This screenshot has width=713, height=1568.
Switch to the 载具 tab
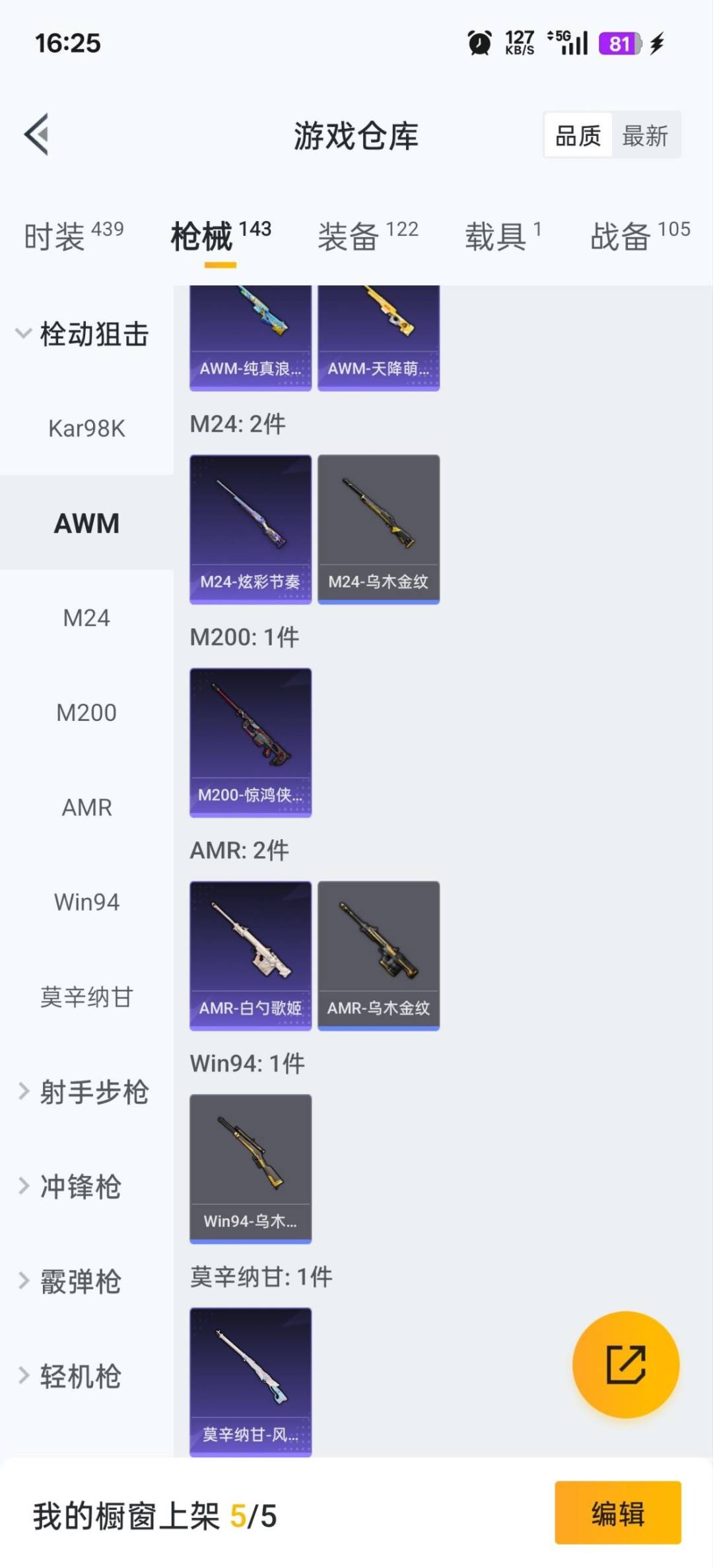click(x=502, y=236)
